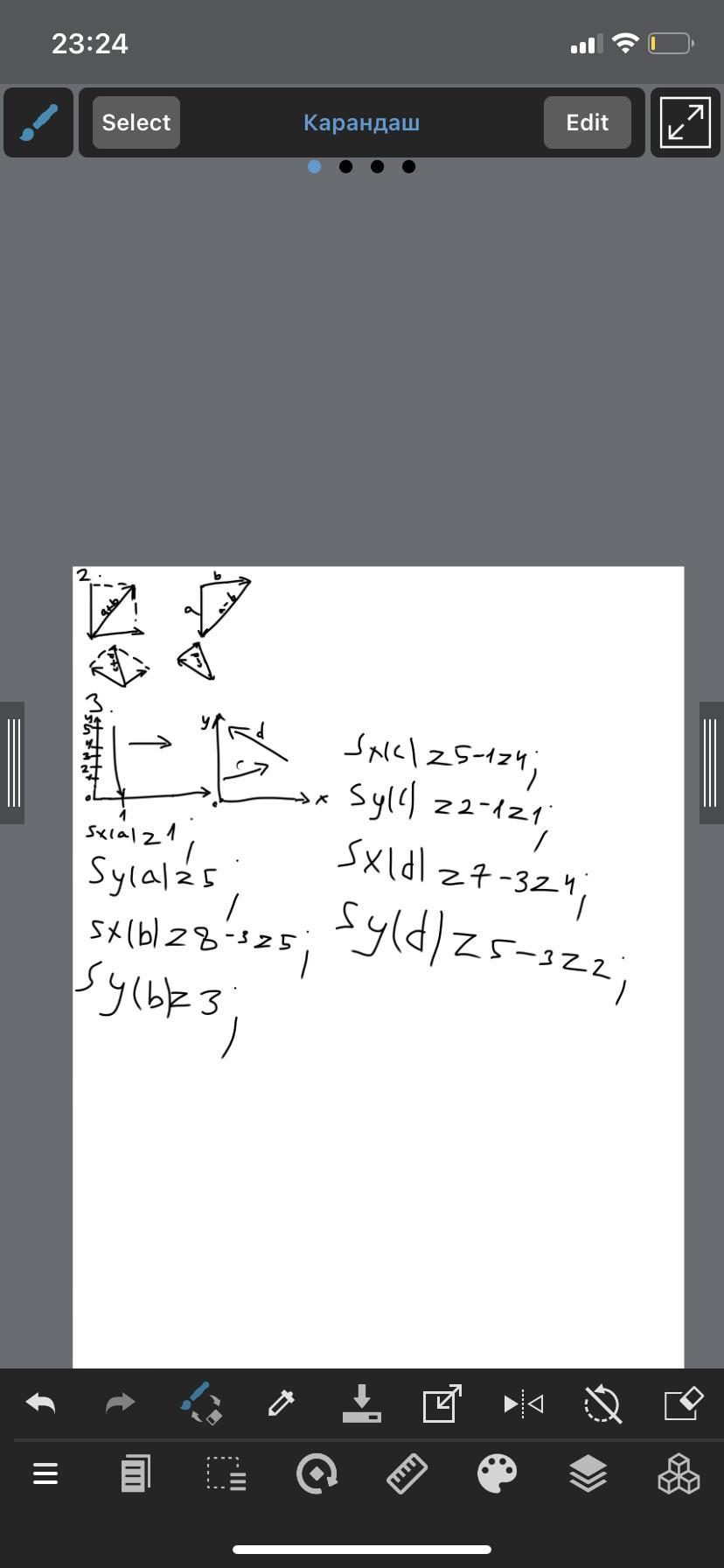The image size is (724, 1568).
Task: Undo the last stroke
Action: (x=40, y=1403)
